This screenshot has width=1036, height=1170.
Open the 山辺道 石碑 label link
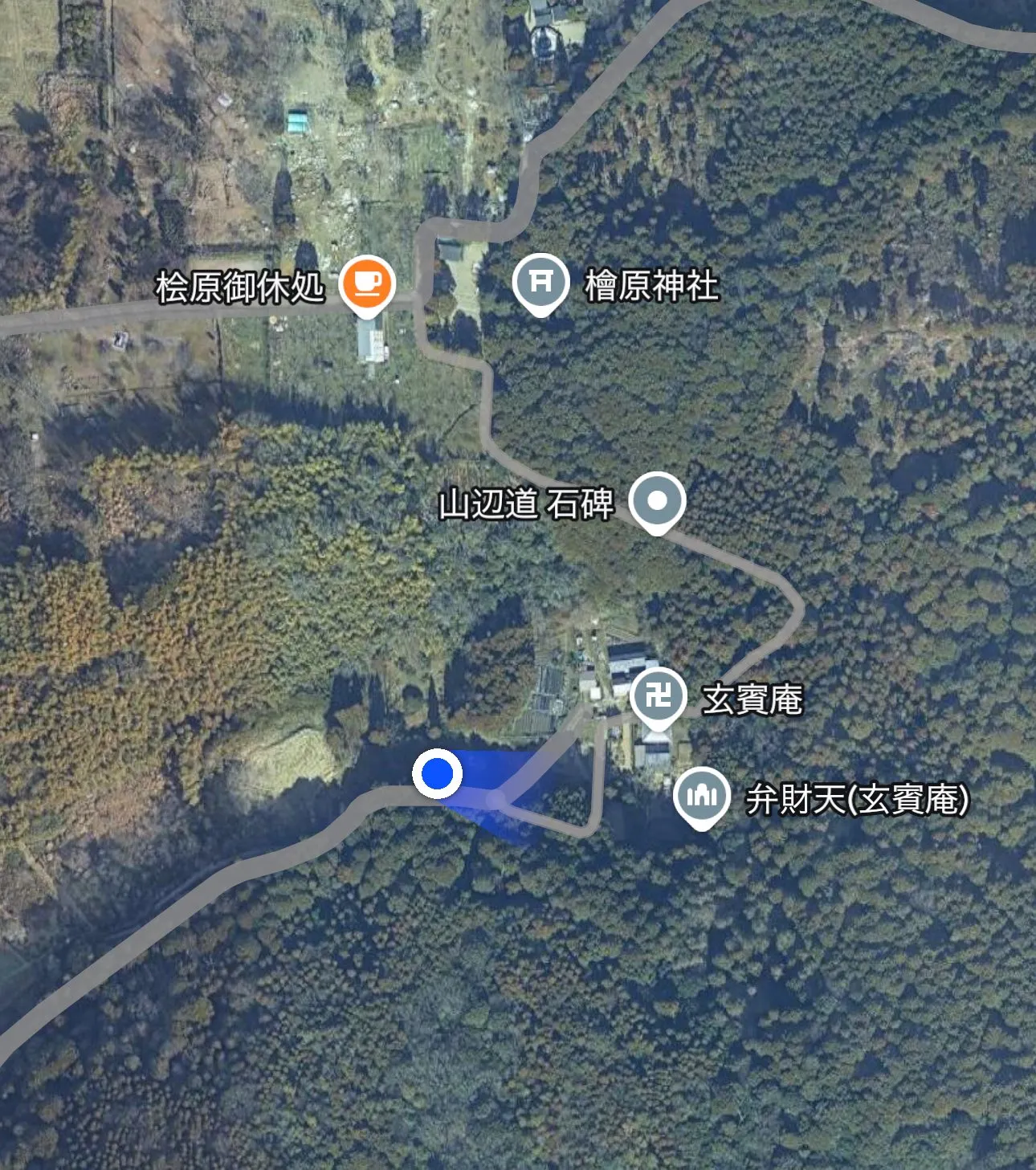526,504
